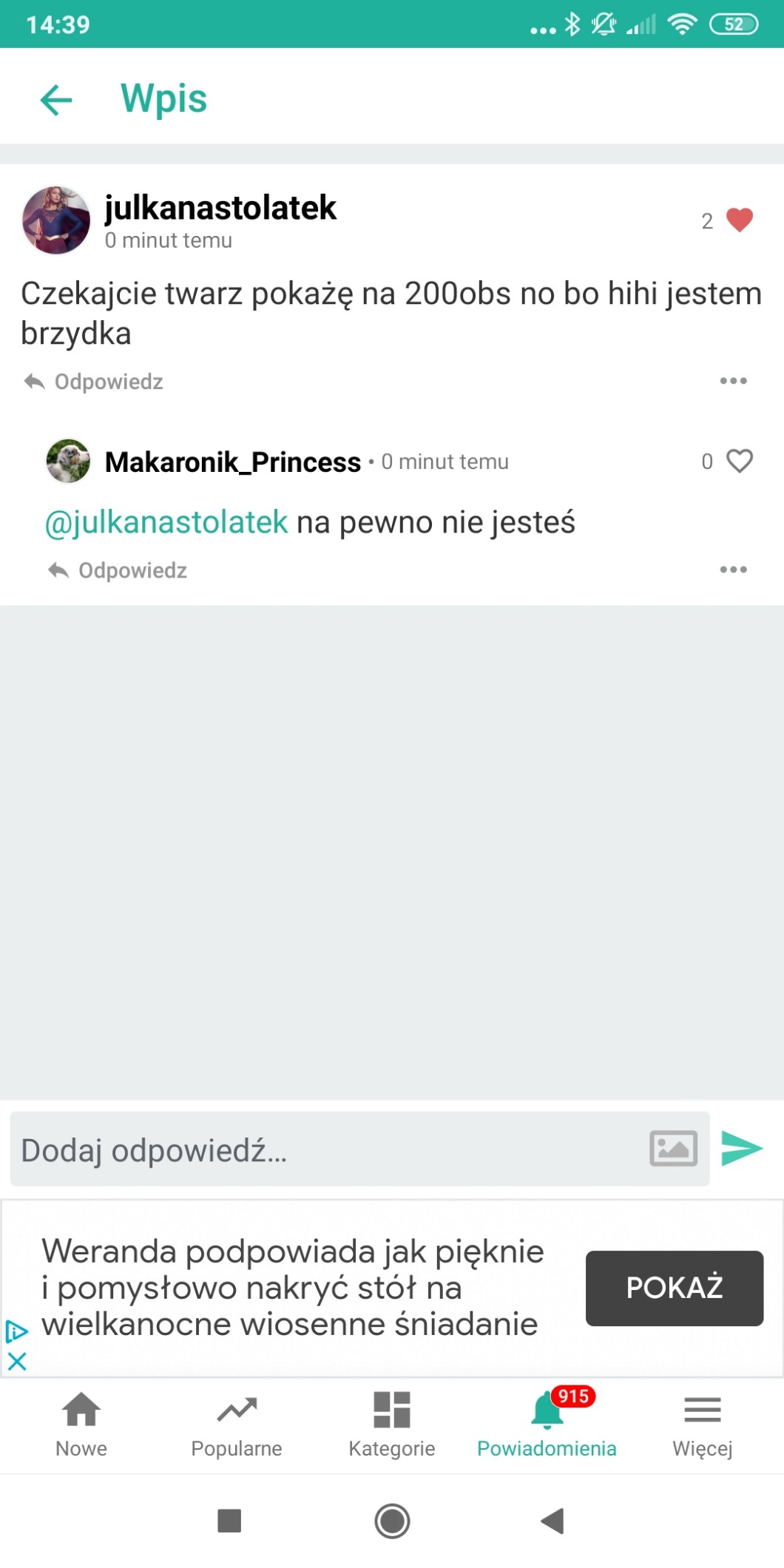Tap the system home button
The image size is (784, 1568).
[x=392, y=1521]
